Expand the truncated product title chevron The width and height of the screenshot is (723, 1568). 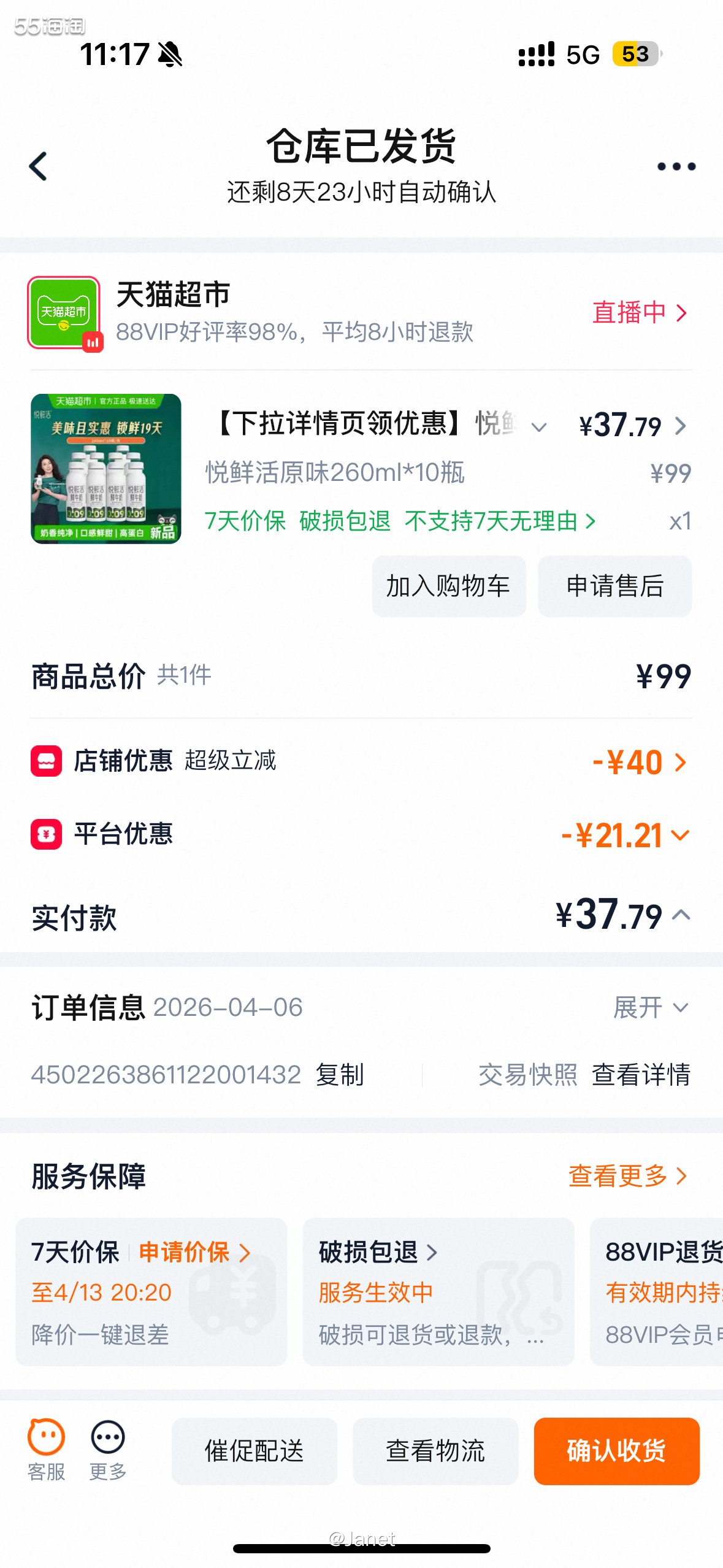click(x=538, y=427)
